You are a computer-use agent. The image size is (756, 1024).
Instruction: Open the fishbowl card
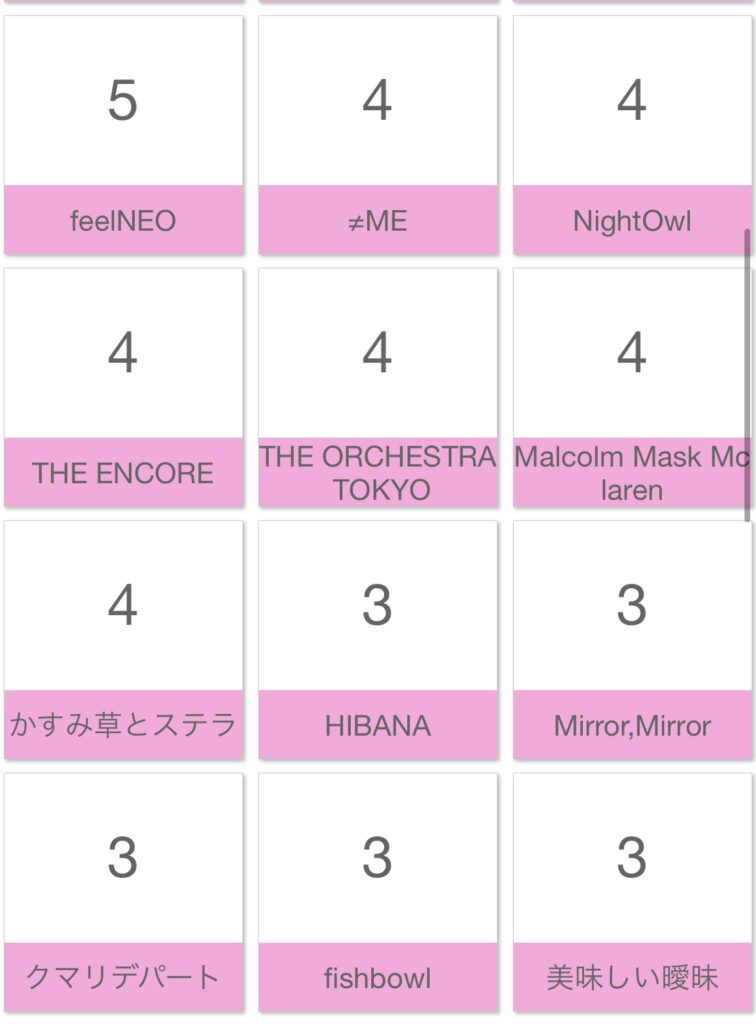pos(377,892)
